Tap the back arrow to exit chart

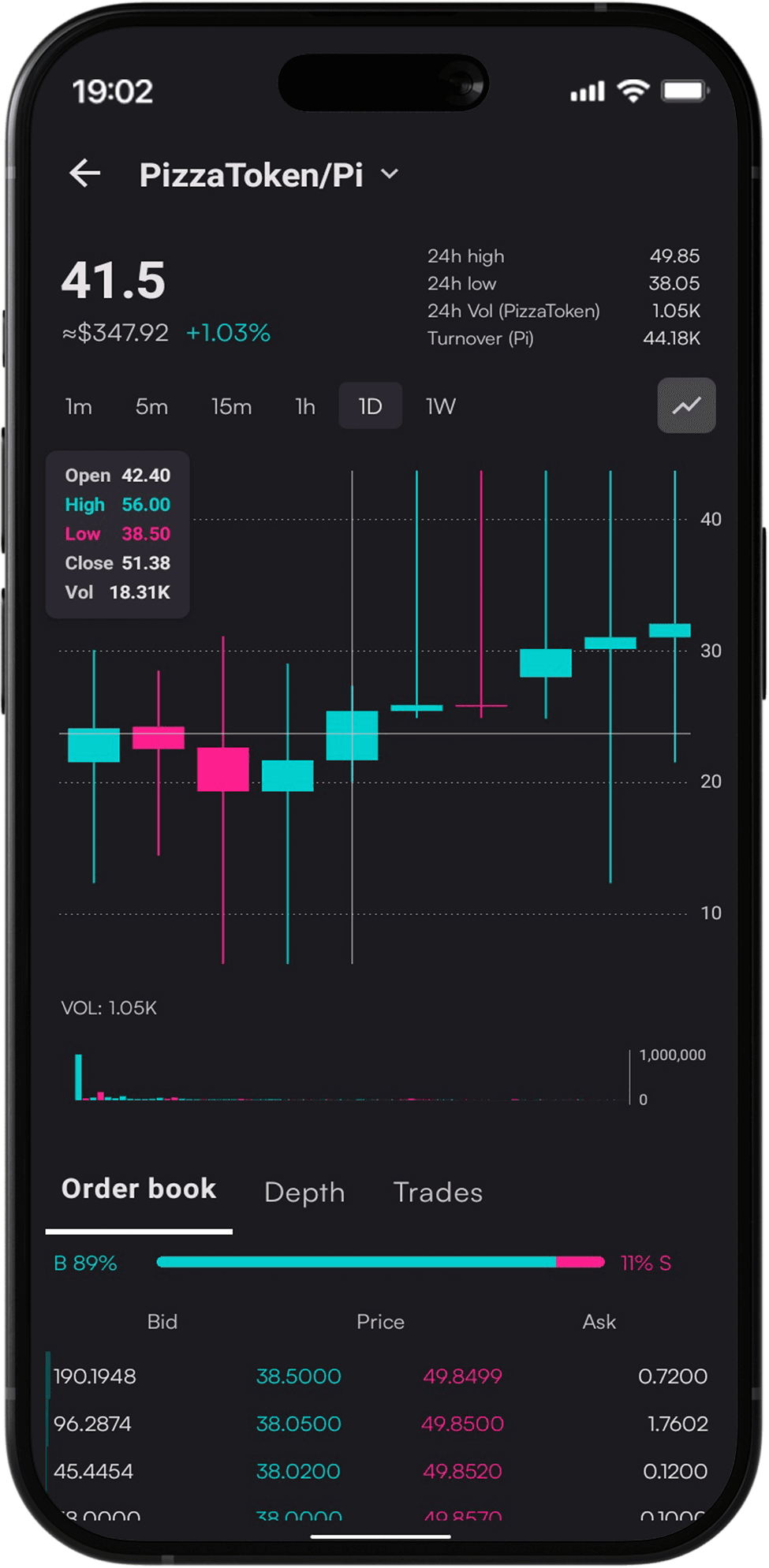[85, 174]
